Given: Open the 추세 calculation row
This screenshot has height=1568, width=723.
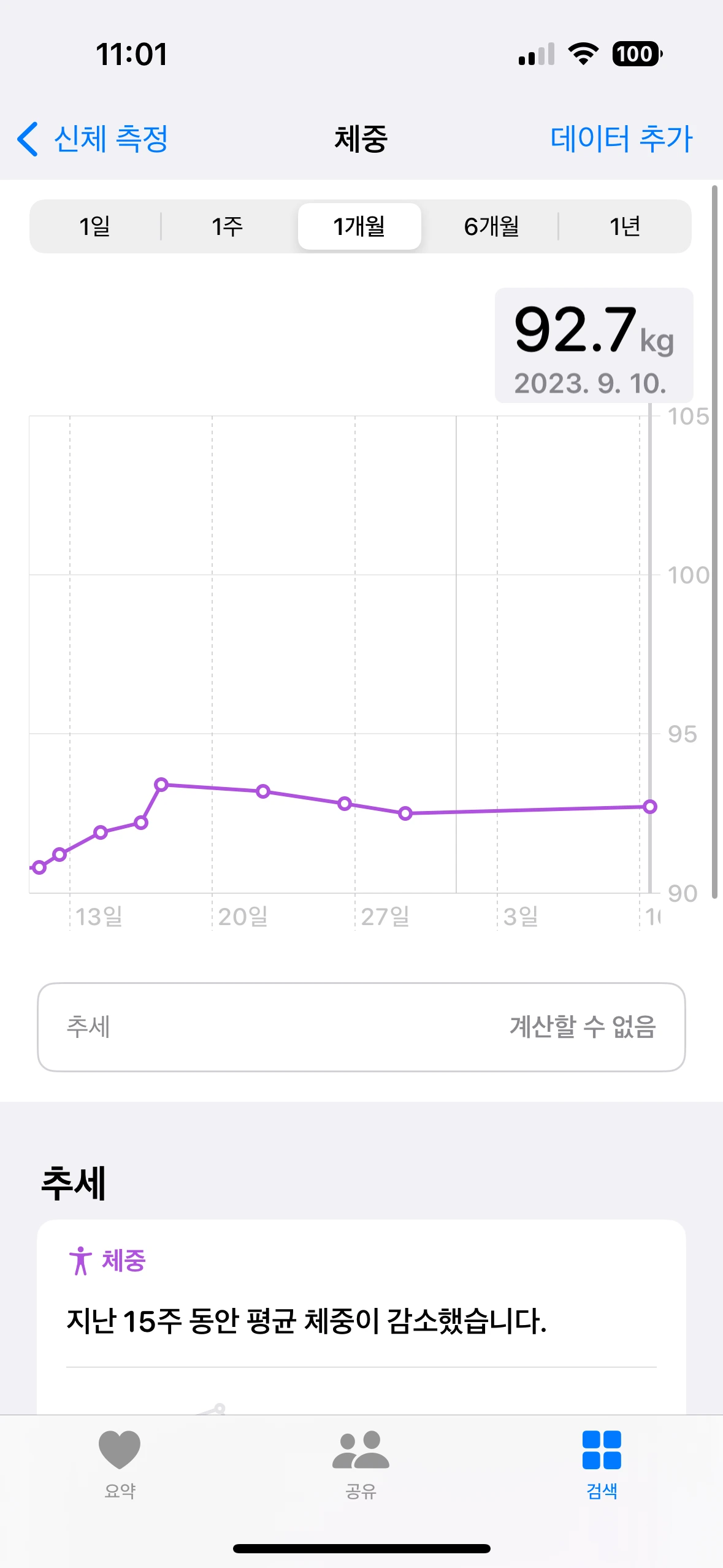Looking at the screenshot, I should [x=361, y=1027].
